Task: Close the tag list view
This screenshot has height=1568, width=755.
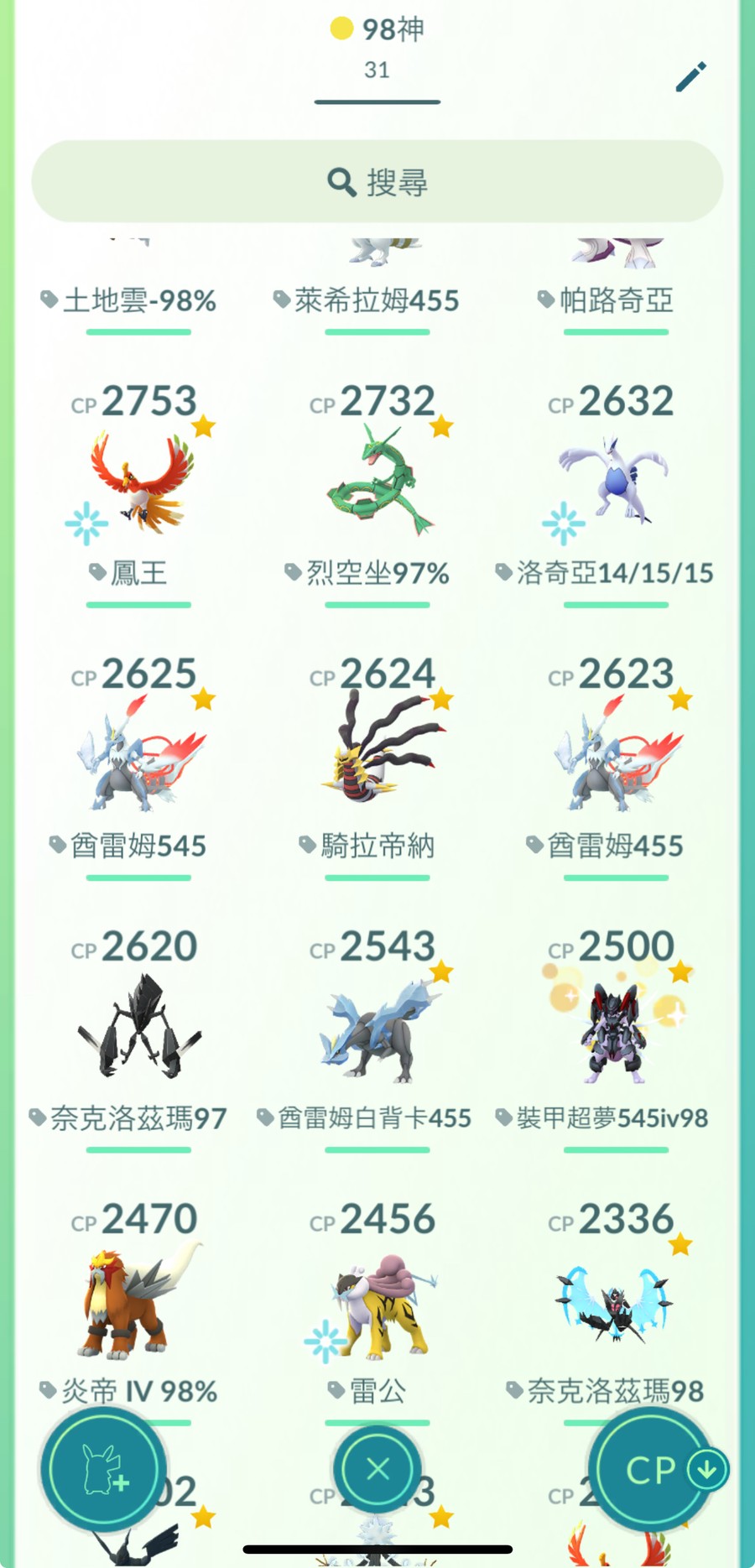Action: (x=377, y=1469)
